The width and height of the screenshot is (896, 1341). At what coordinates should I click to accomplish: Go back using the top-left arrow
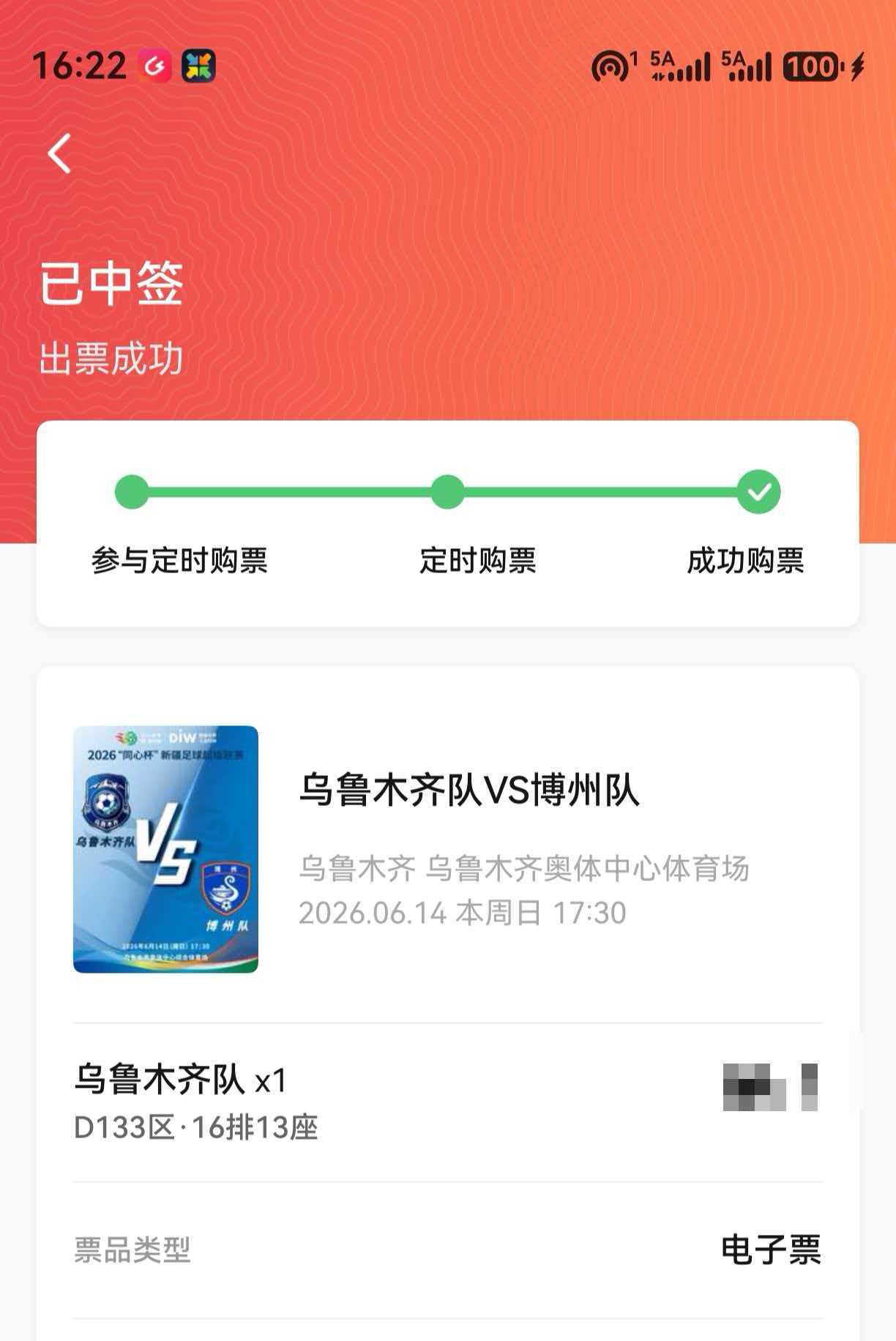pyautogui.click(x=59, y=154)
